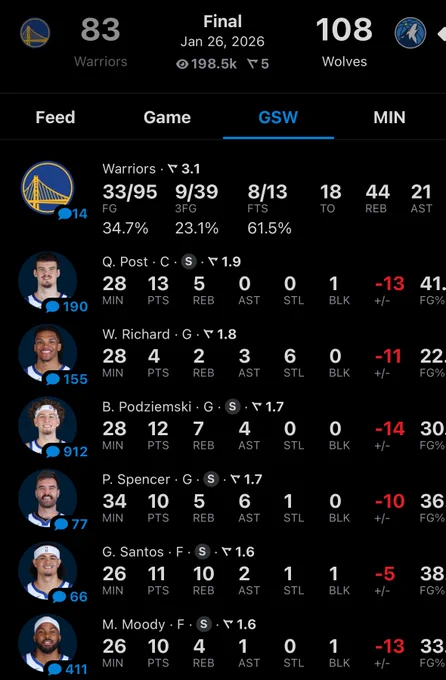Open M. Moody's player row

click(x=223, y=644)
